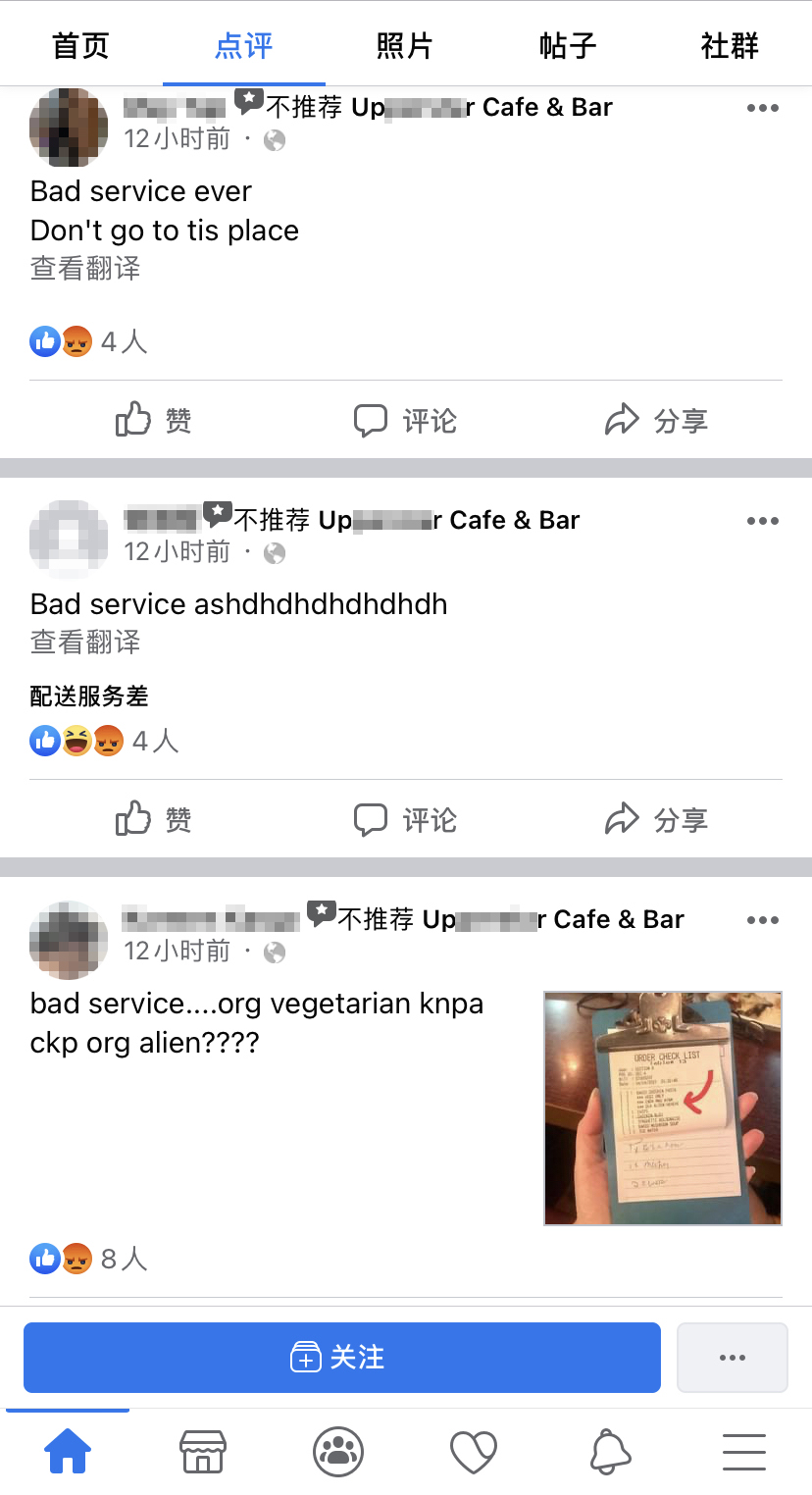Open options for "Don't go to tis place" review
This screenshot has height=1495, width=812.
(x=762, y=108)
